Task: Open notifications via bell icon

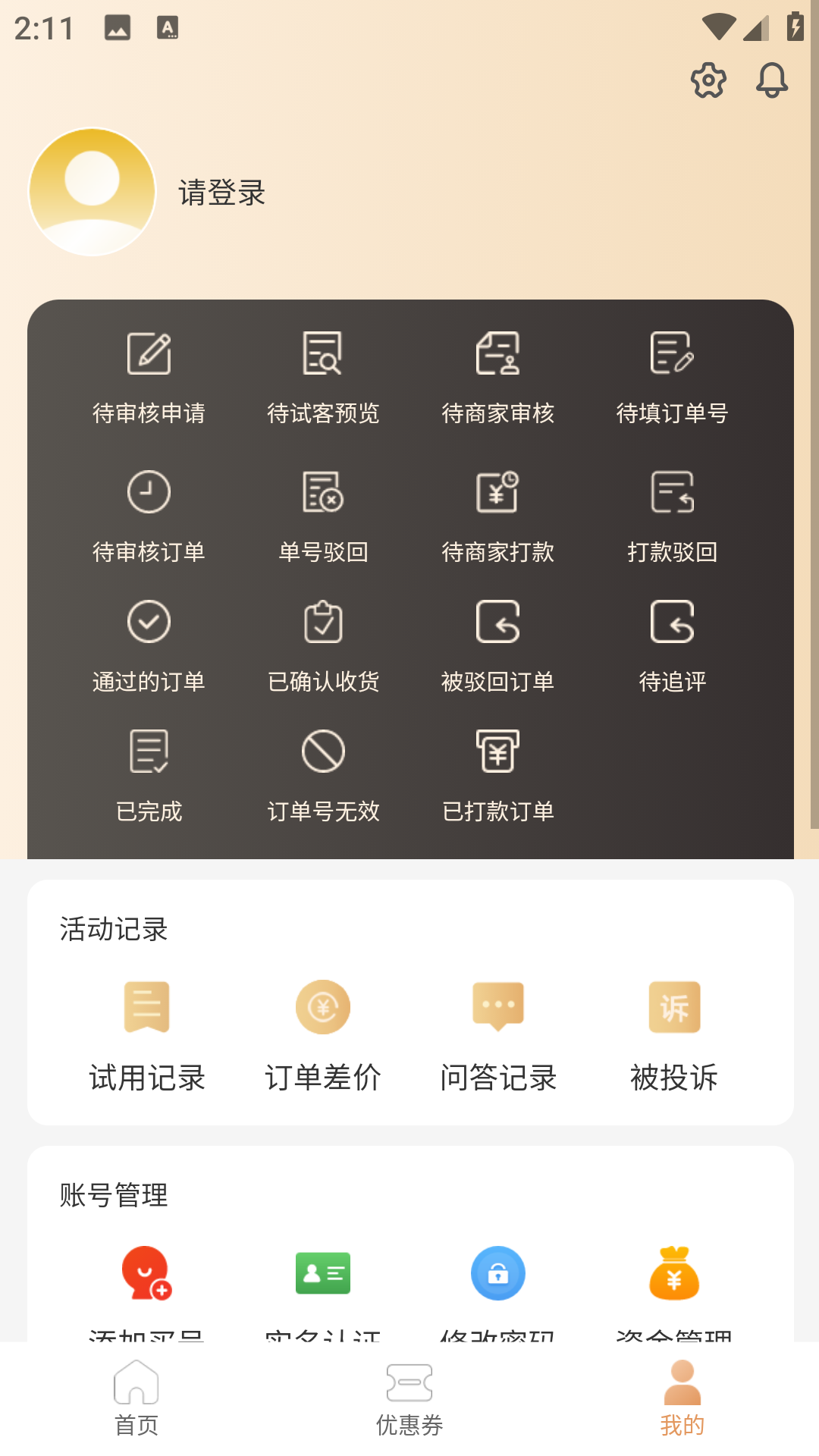Action: [772, 81]
